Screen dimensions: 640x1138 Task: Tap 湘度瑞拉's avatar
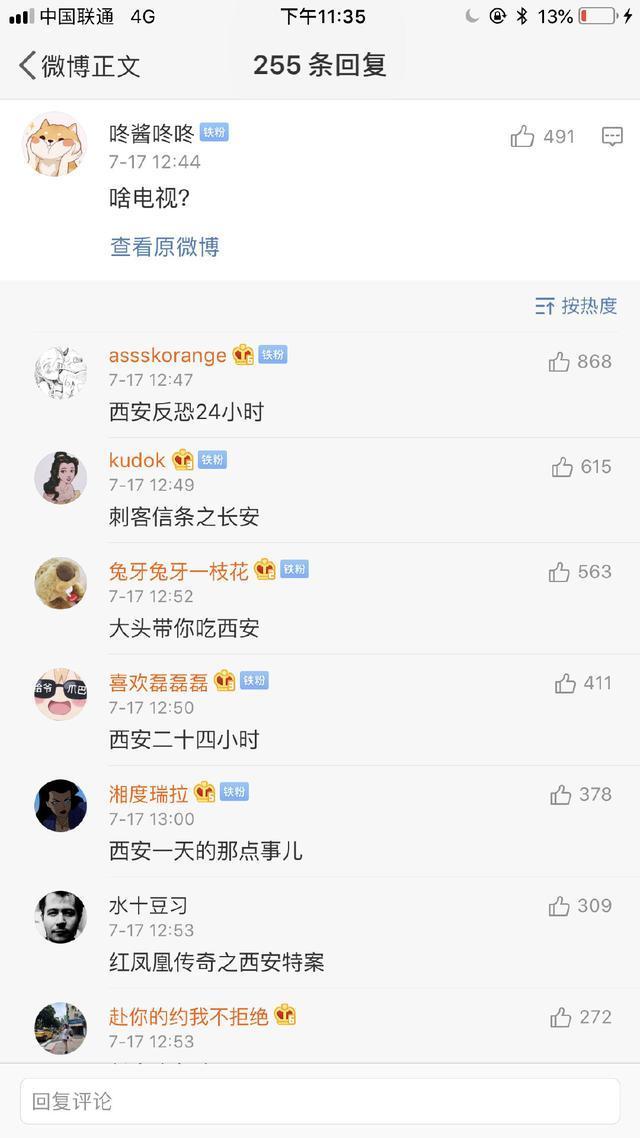coord(60,805)
